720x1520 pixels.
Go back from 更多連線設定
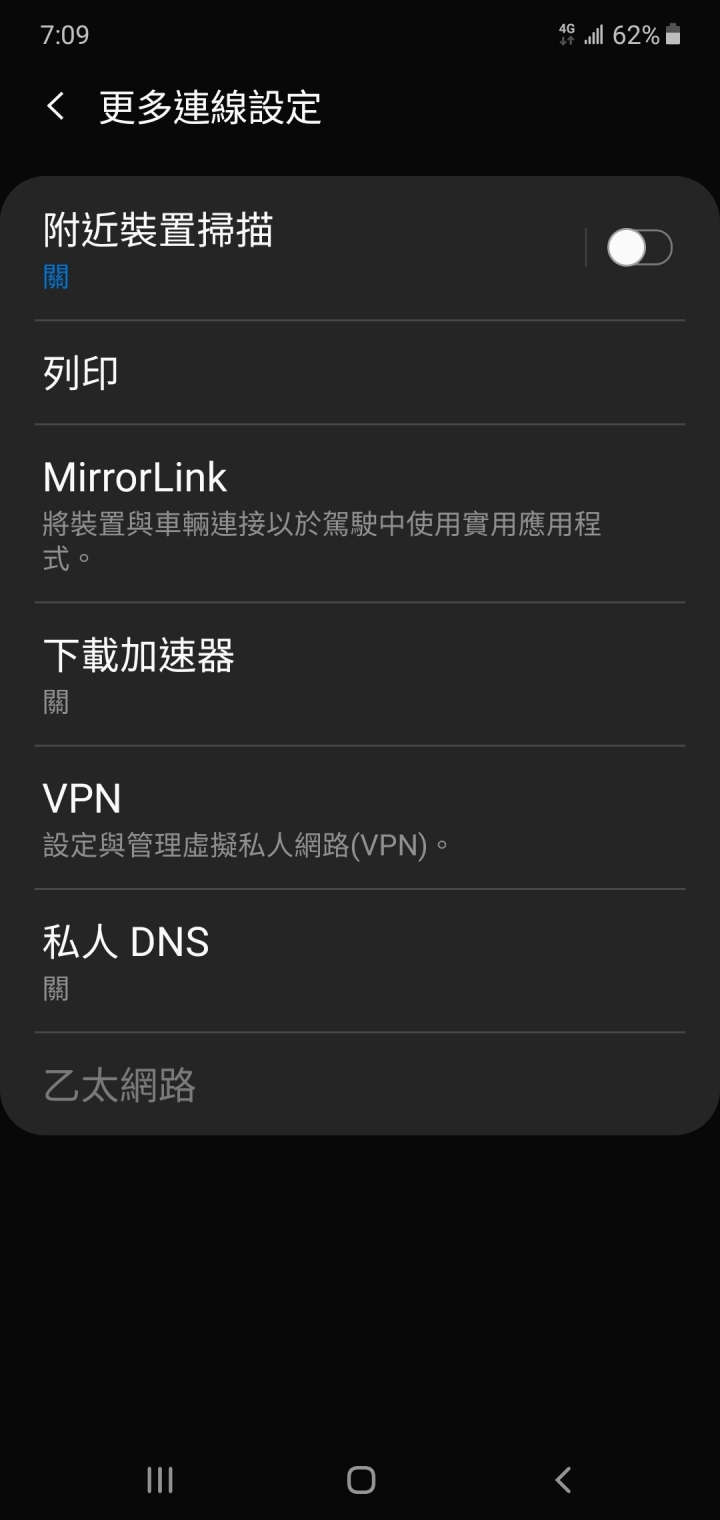pos(56,107)
